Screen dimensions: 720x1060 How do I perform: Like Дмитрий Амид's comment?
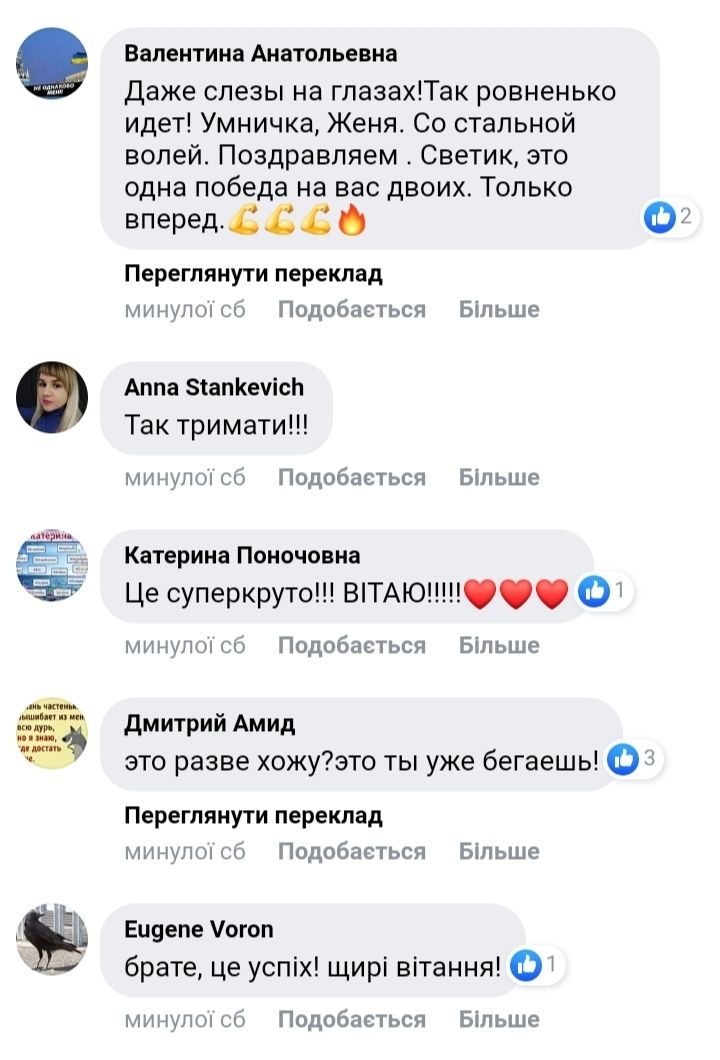click(x=351, y=852)
